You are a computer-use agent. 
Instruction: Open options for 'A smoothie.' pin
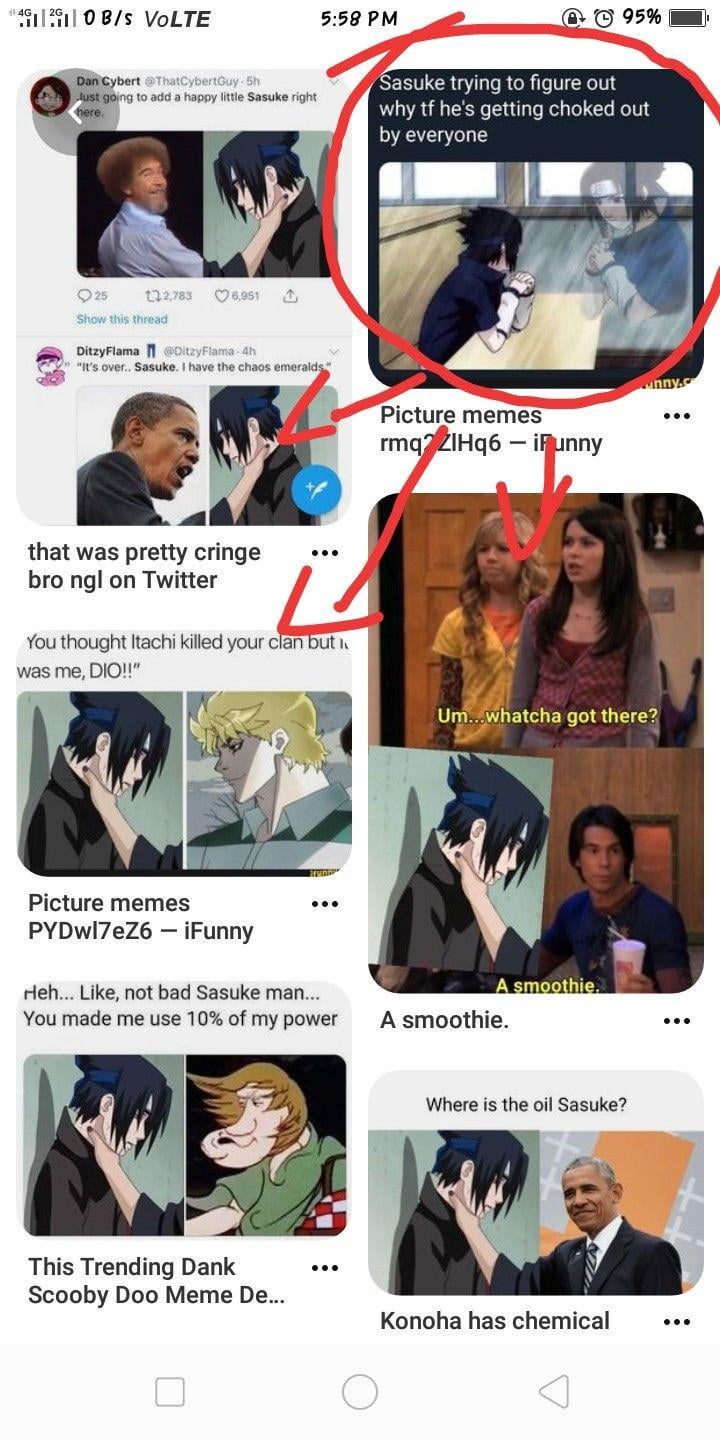coord(677,1021)
